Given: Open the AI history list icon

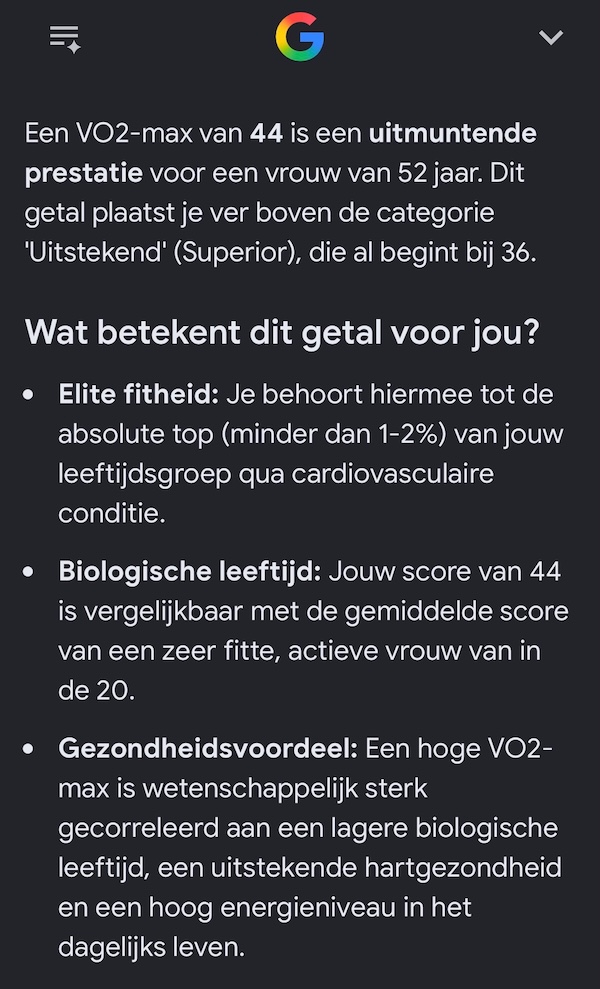Looking at the screenshot, I should pos(65,39).
